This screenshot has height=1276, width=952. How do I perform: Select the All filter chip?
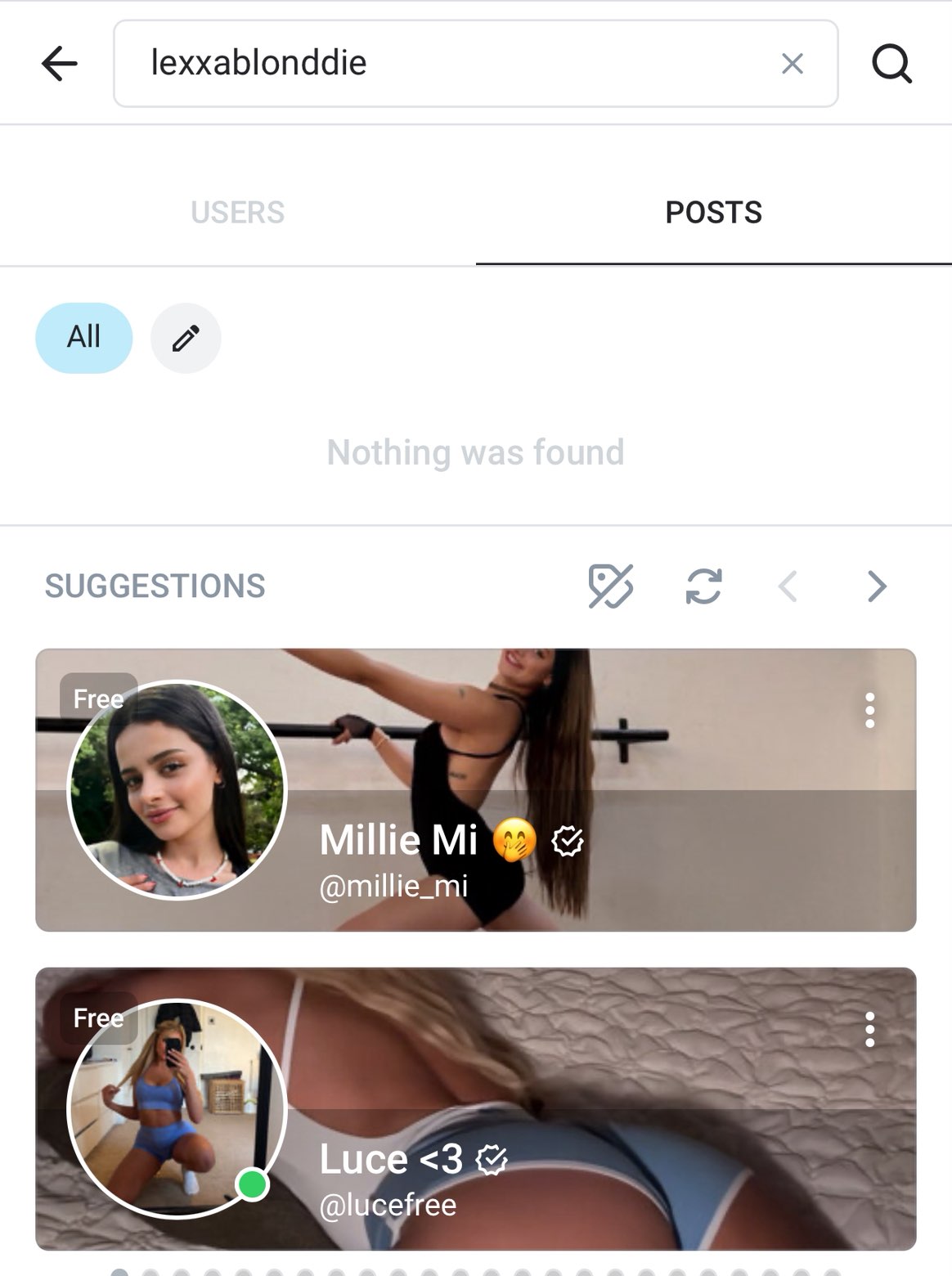pyautogui.click(x=83, y=338)
